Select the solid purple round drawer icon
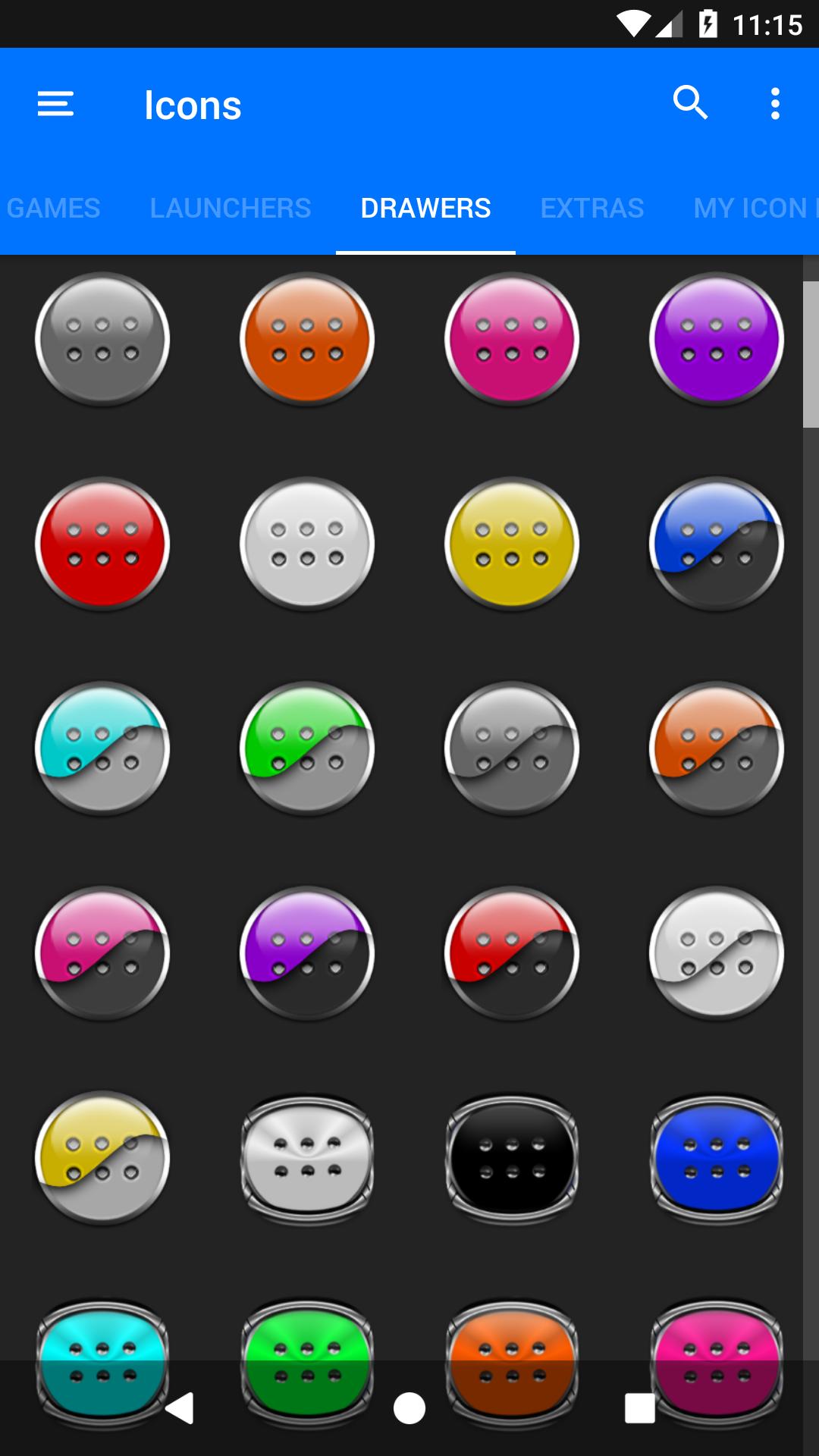This screenshot has height=1456, width=819. coord(717,339)
